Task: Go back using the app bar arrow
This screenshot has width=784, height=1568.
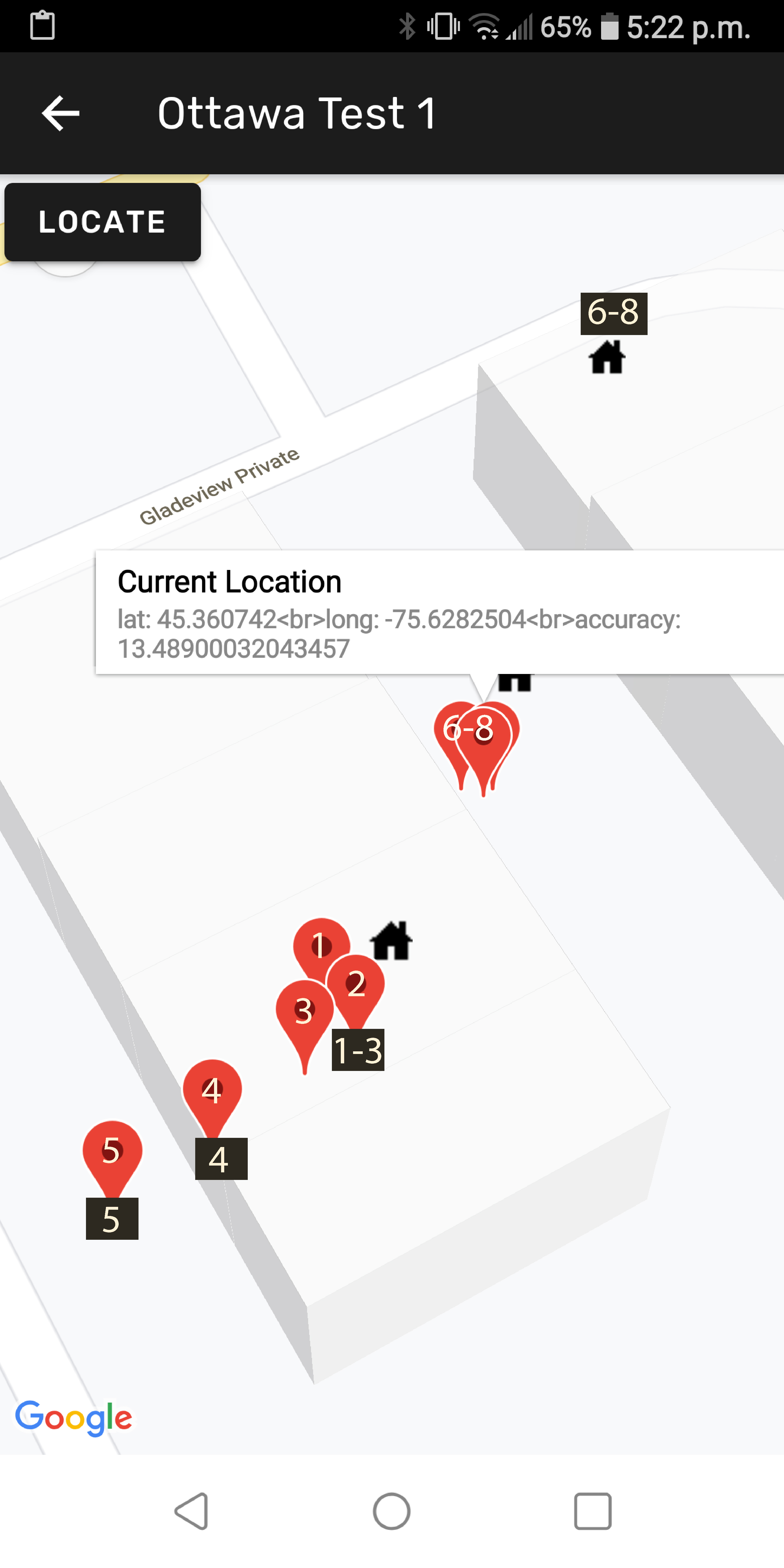Action: (x=61, y=113)
